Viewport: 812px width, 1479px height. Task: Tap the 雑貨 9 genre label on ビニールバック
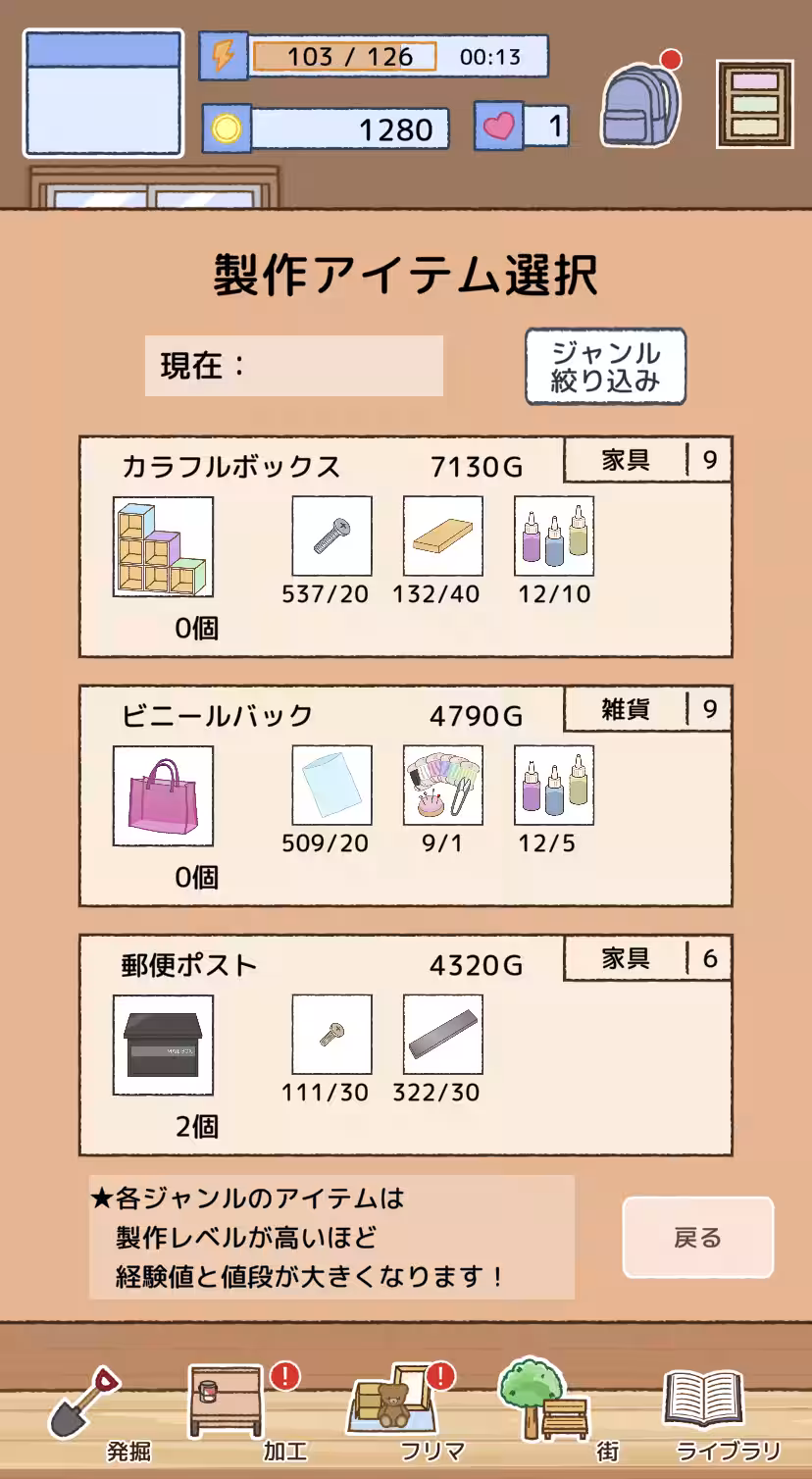point(647,710)
